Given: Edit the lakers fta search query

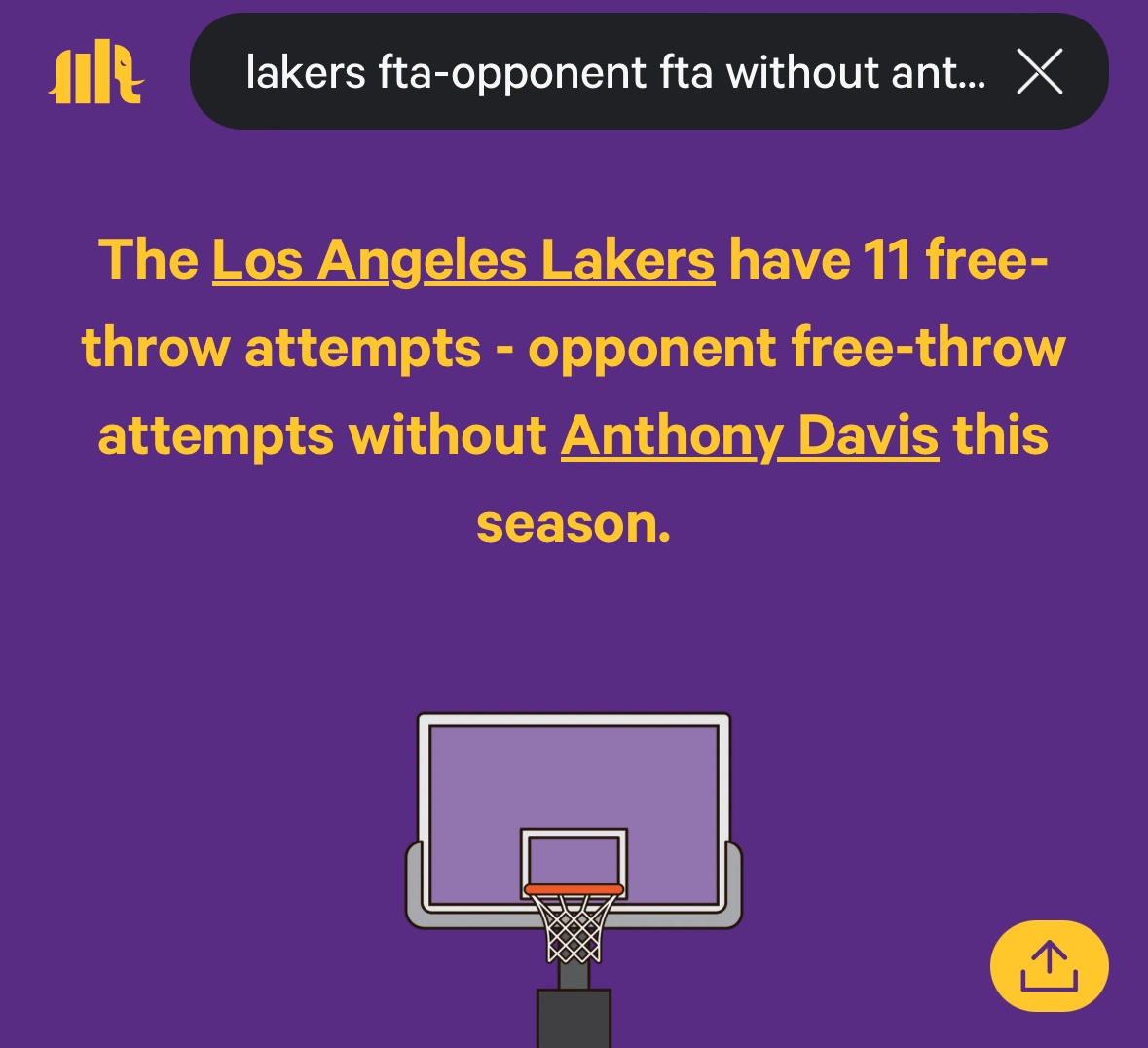Looking at the screenshot, I should pos(613,73).
